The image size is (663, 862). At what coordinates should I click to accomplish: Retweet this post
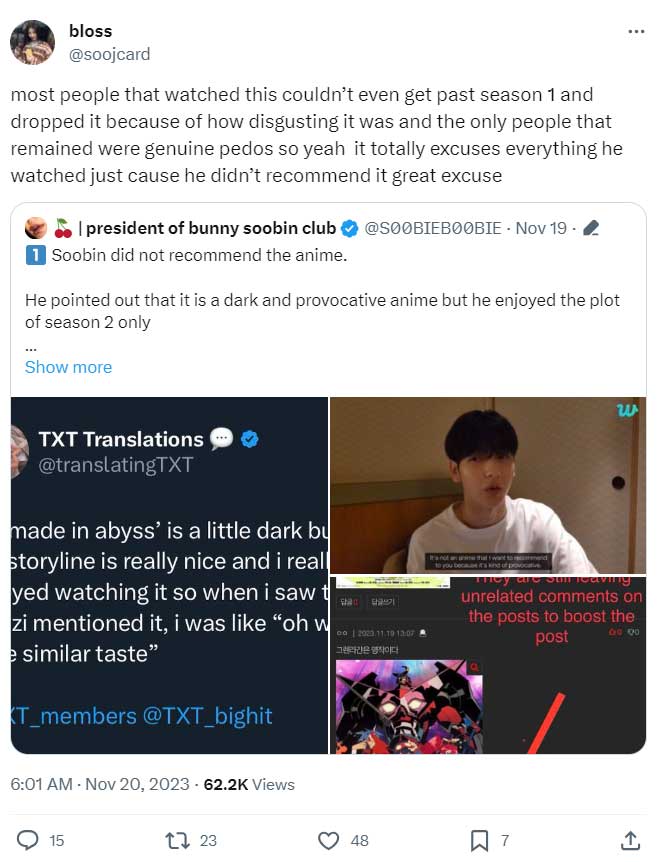click(x=178, y=840)
